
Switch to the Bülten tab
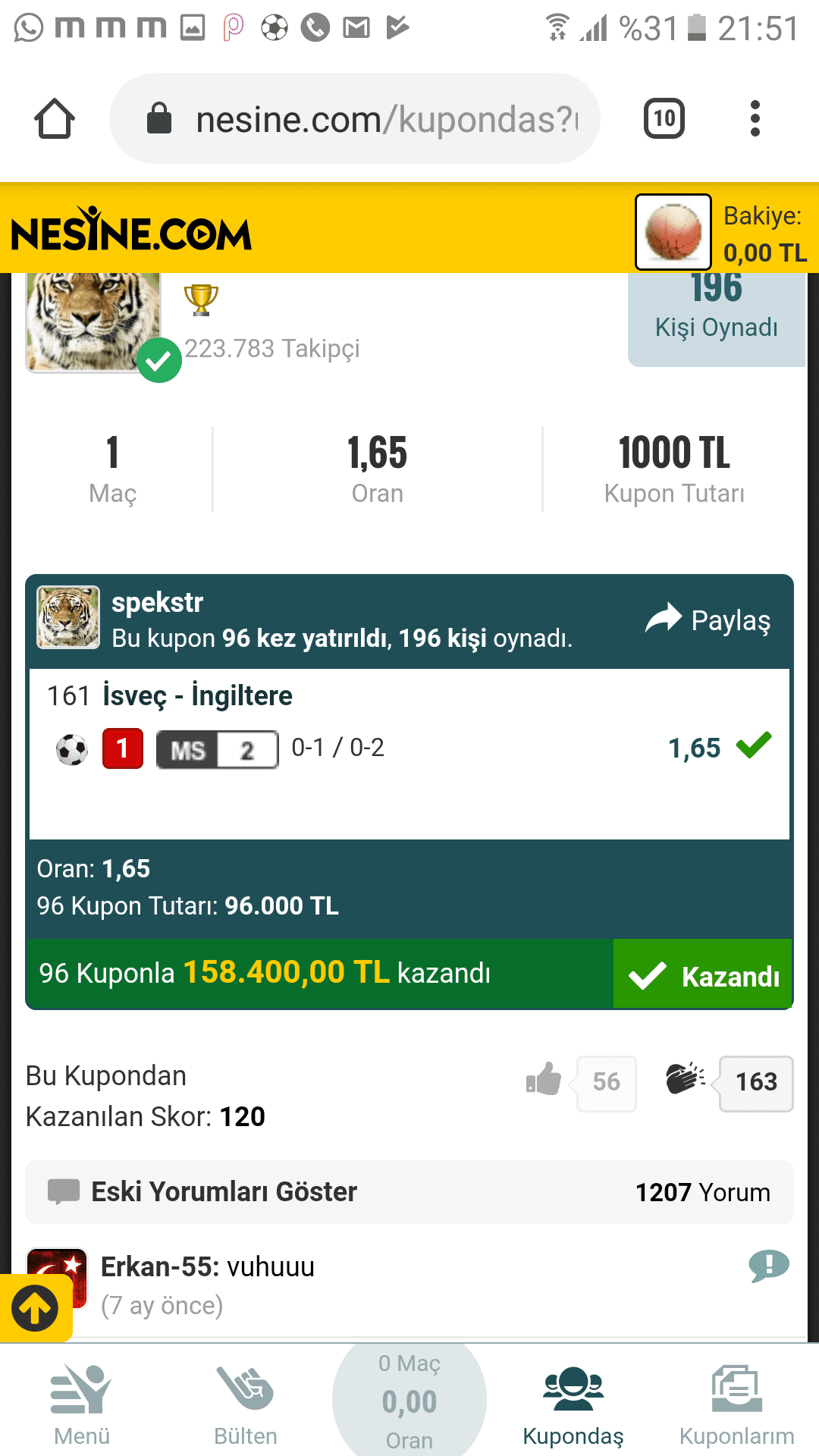246,1403
